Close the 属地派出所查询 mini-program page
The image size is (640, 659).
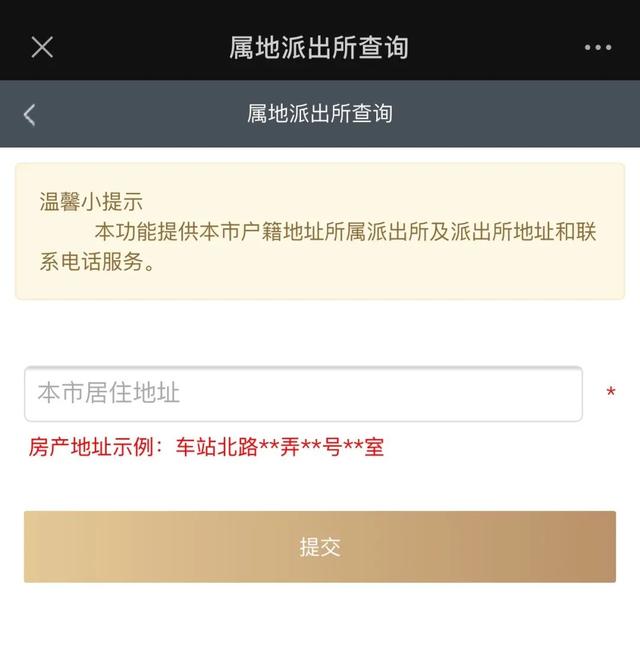(x=42, y=47)
